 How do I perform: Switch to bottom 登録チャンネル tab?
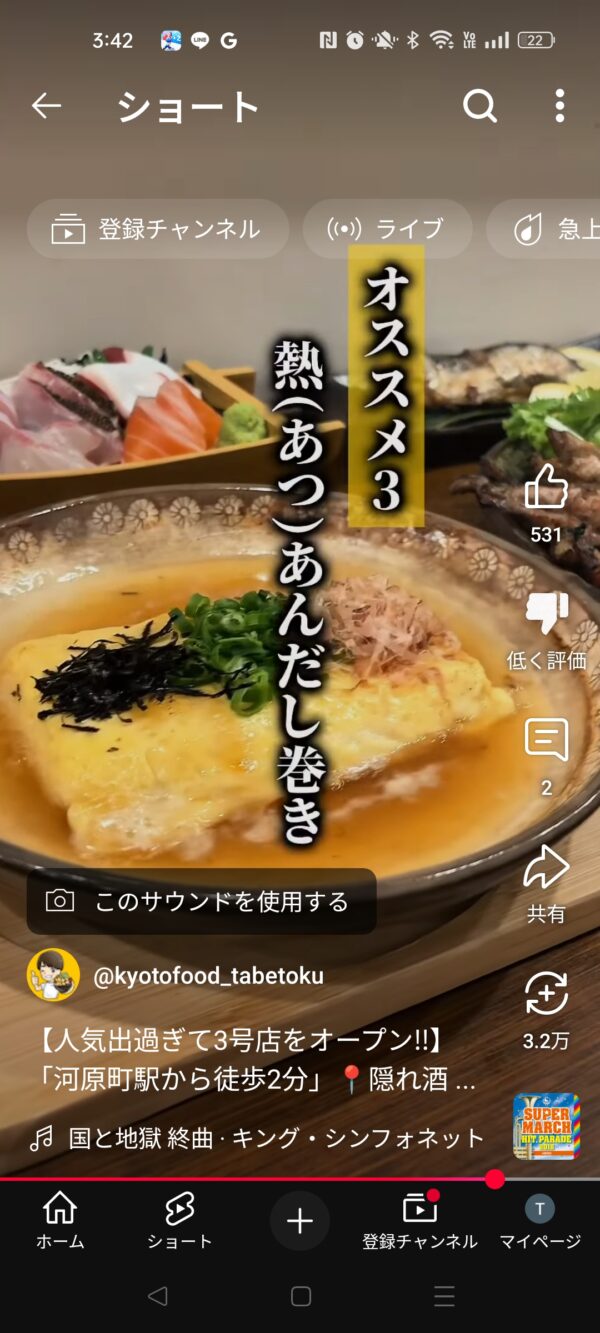pyautogui.click(x=420, y=1221)
